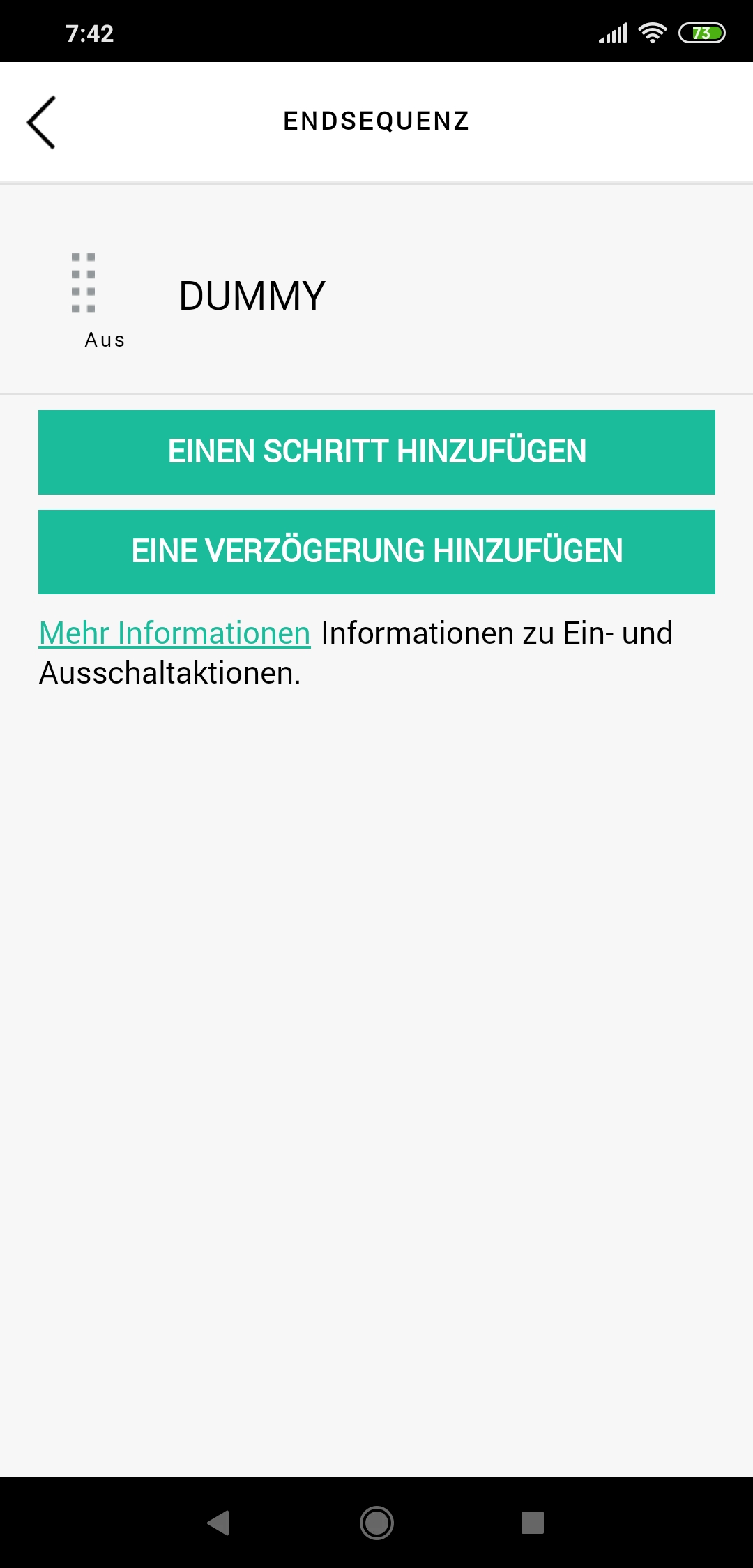Open recent apps from navigation bar

click(532, 1522)
